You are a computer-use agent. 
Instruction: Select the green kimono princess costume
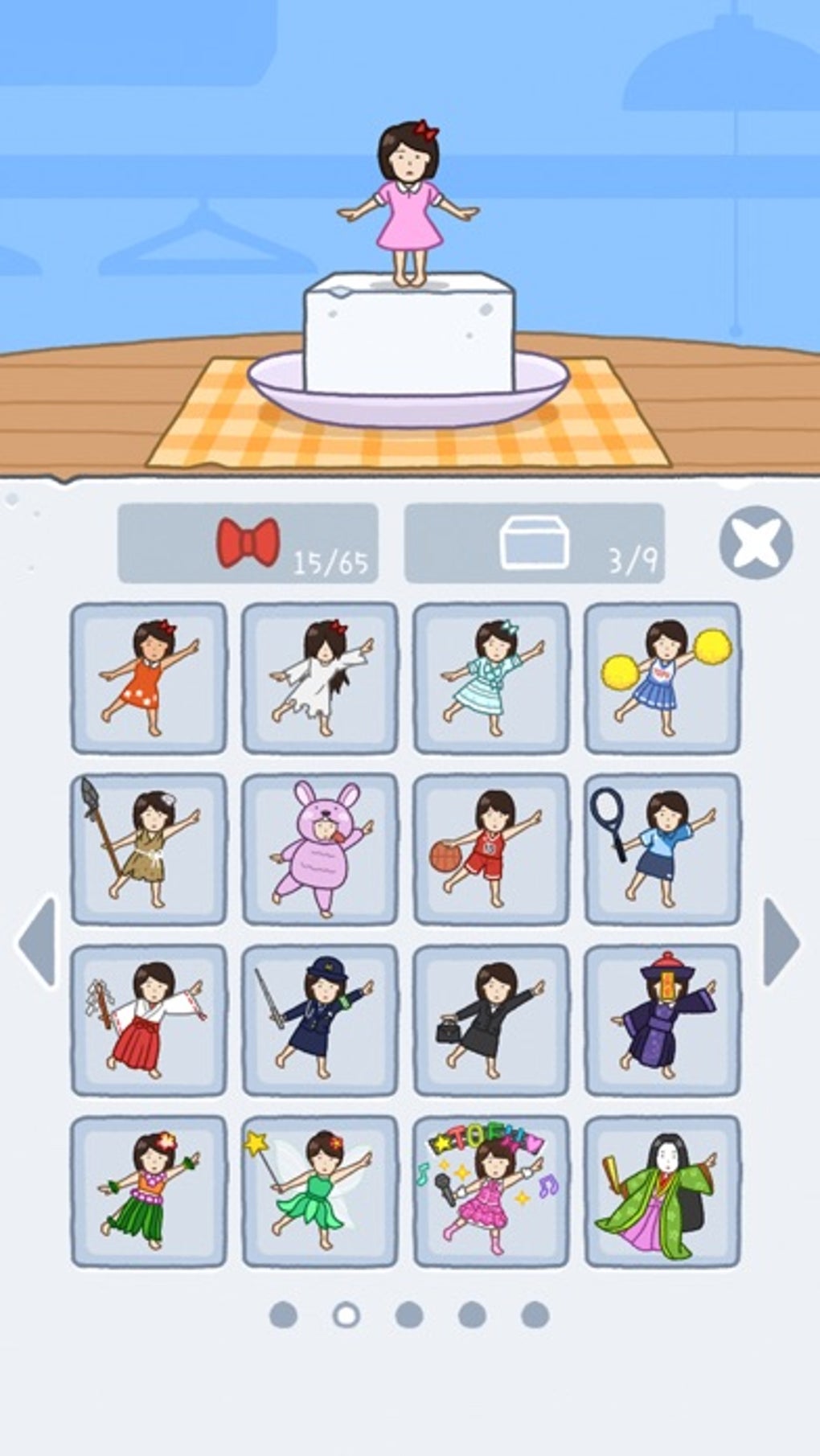pyautogui.click(x=662, y=1191)
